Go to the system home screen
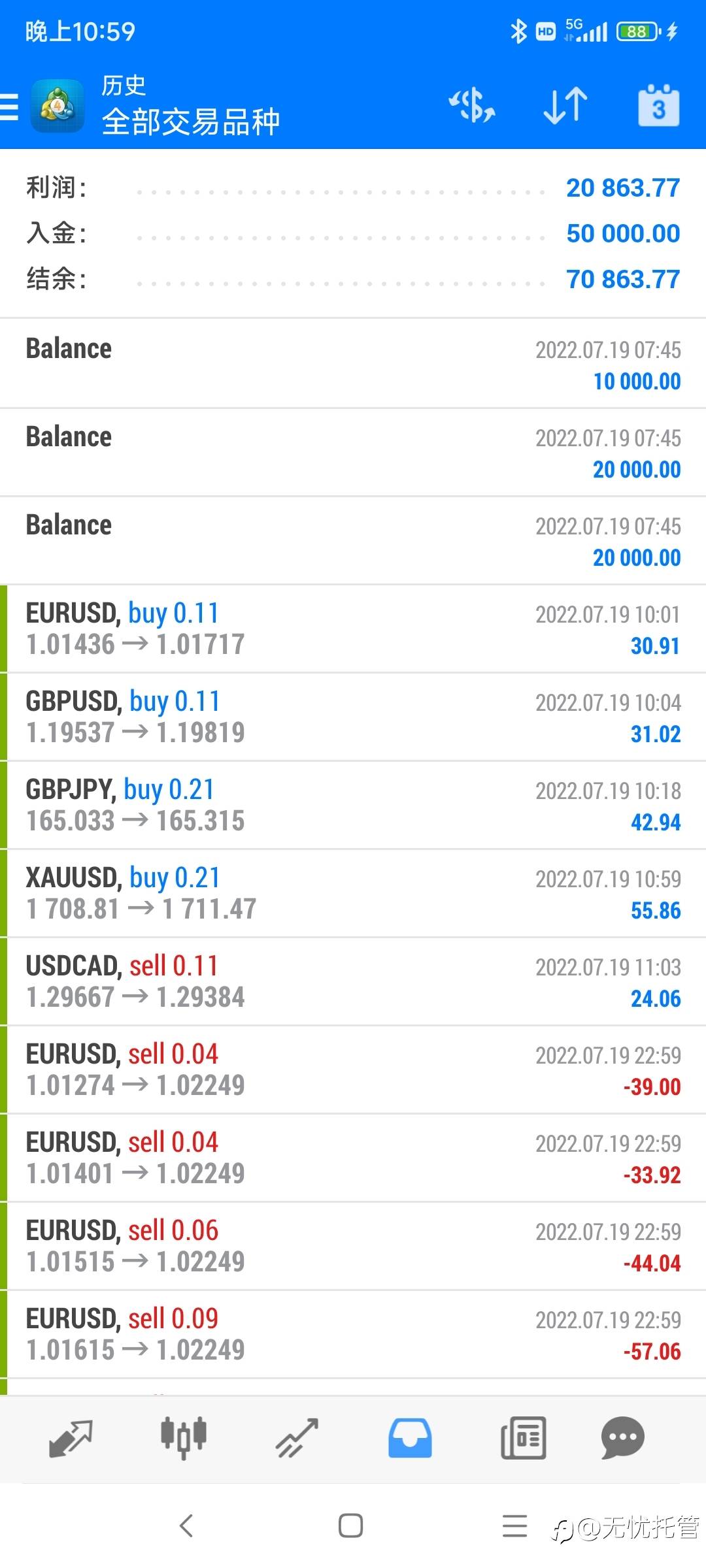 point(351,1526)
